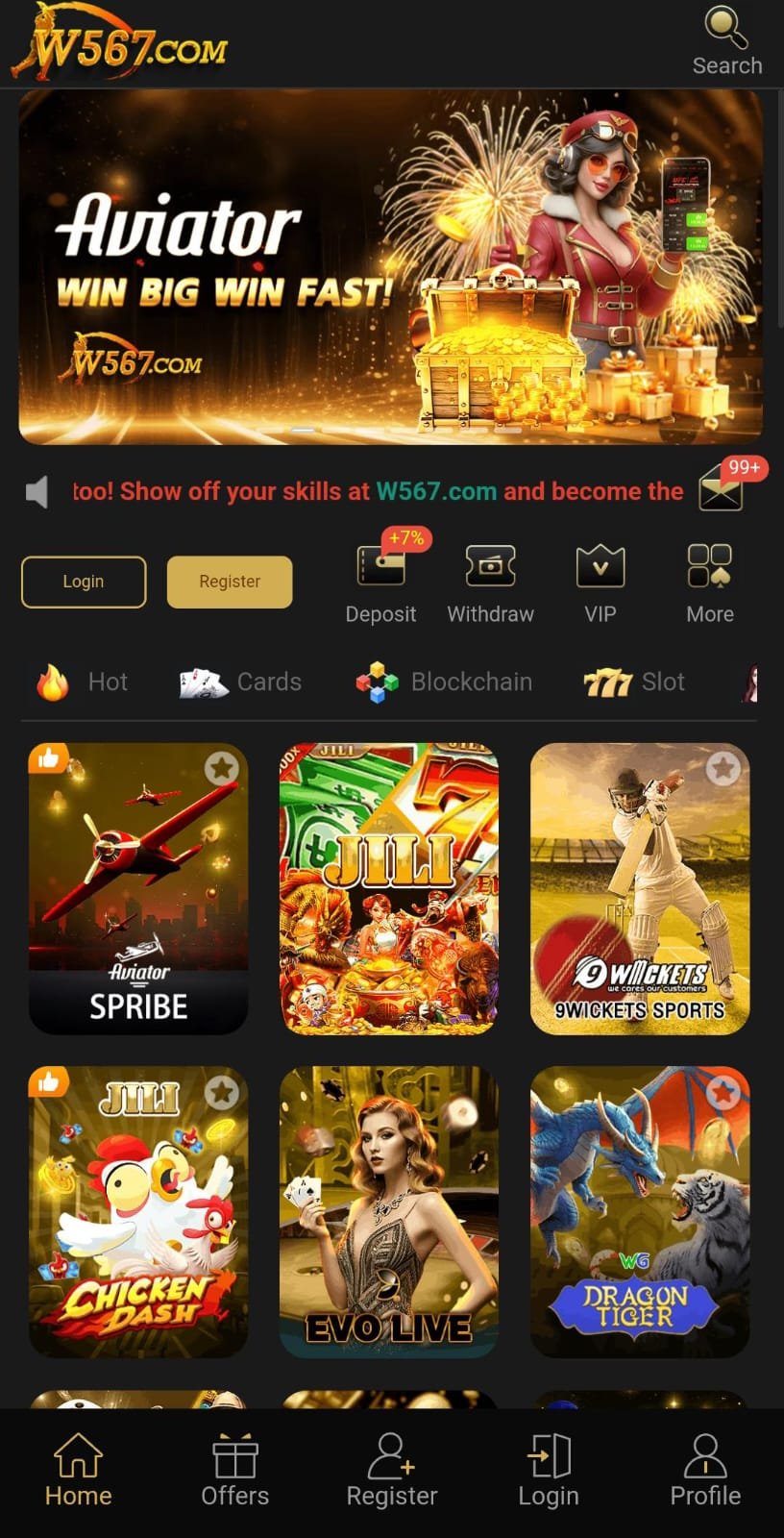This screenshot has height=1538, width=784.
Task: Click the Register button
Action: (230, 582)
